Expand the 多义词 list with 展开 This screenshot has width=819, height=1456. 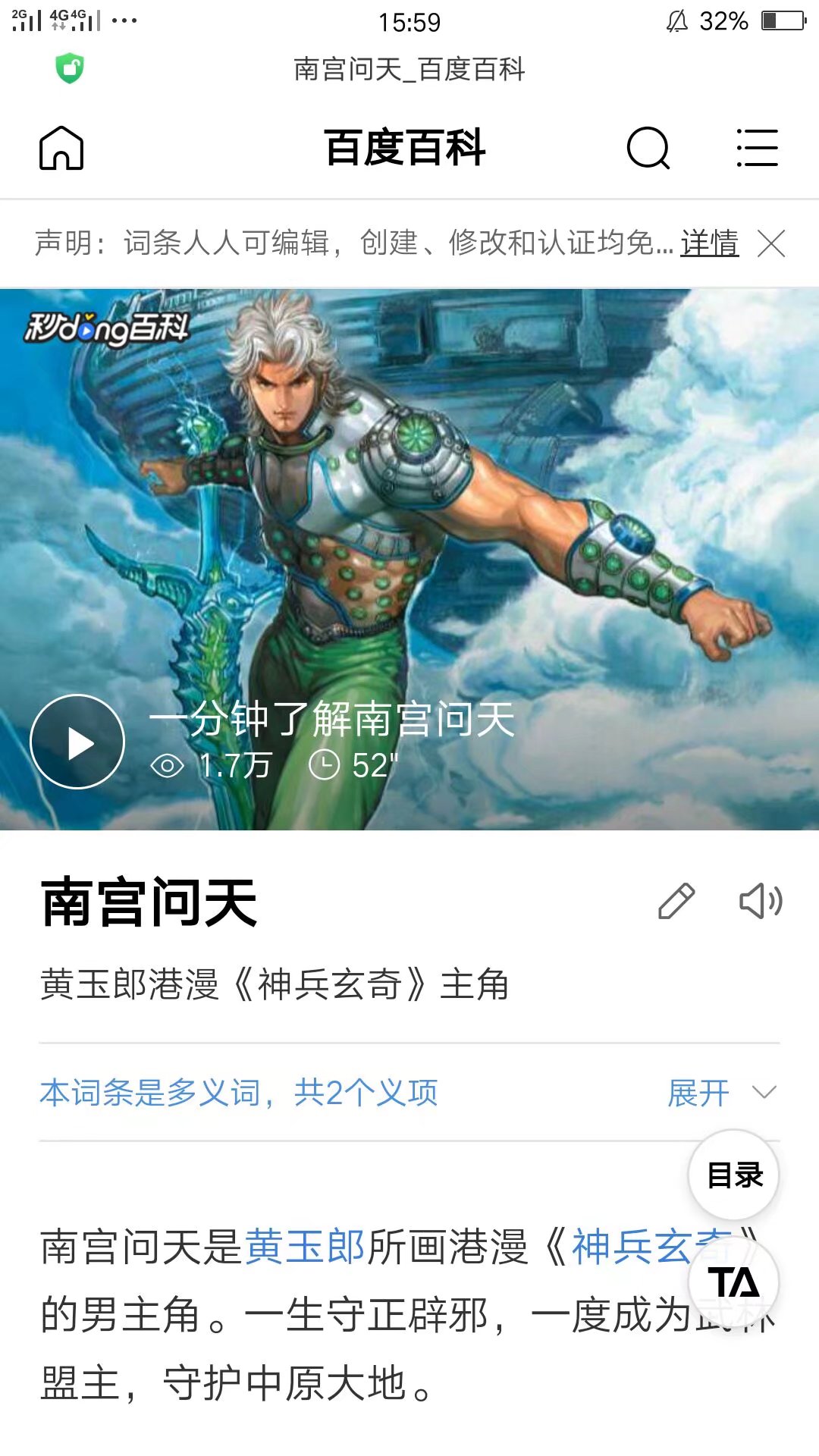[x=720, y=1093]
